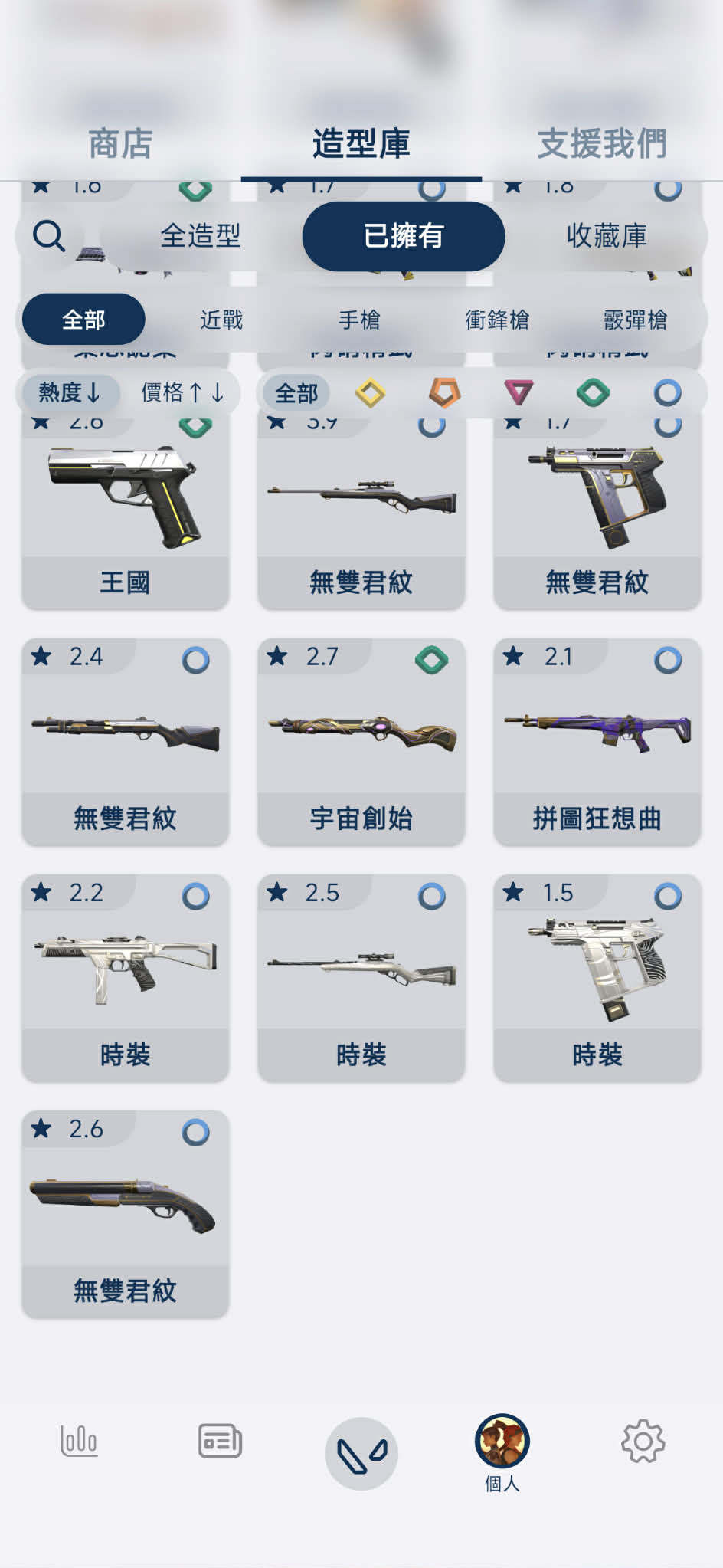Filter weapons by 手槍
This screenshot has height=1568, width=723.
359,320
